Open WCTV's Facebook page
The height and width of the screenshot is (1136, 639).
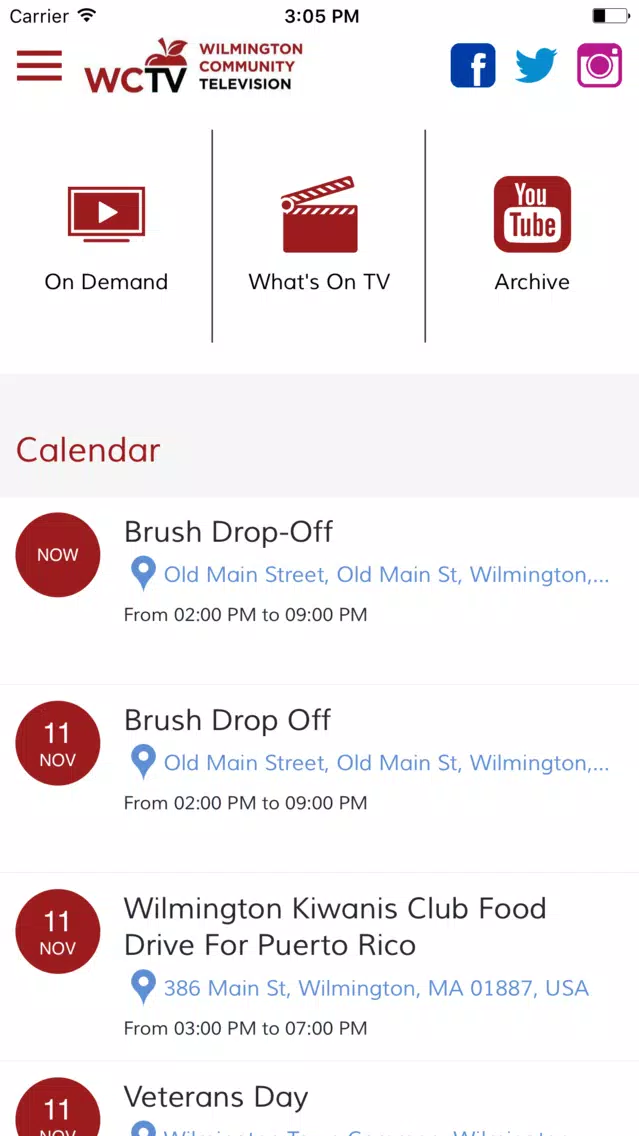[472, 66]
